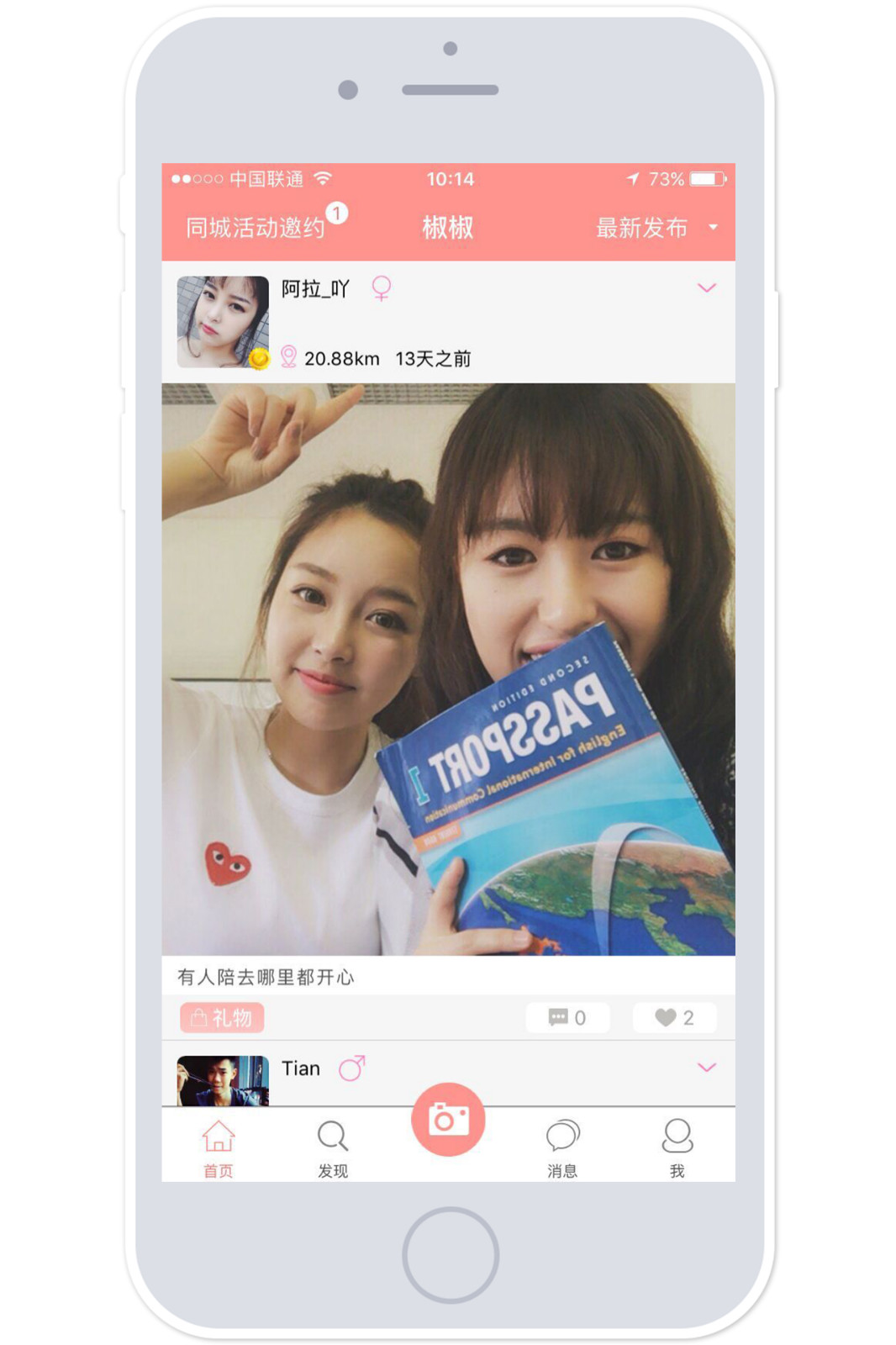The image size is (896, 1345).
Task: Expand options chevron on 阿拉_吖's post
Action: (706, 288)
